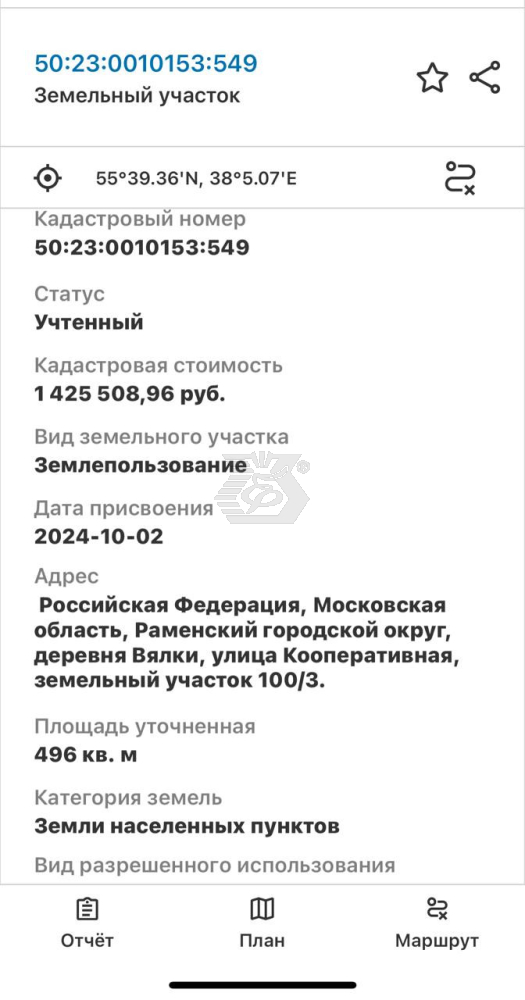Switch to the План tab
Viewport: 525px width, 1000px height.
[x=262, y=922]
